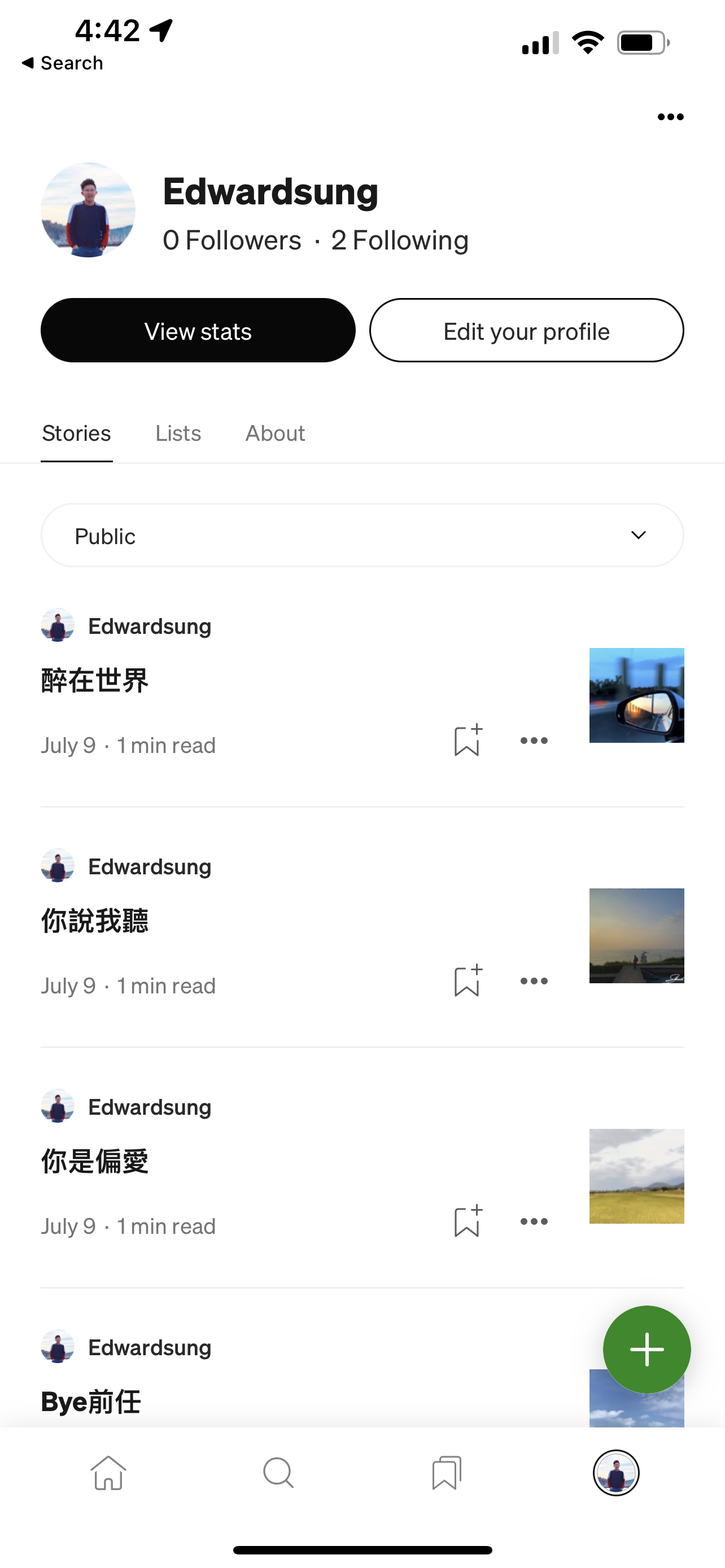Write a new story with plus button
This screenshot has width=725, height=1568.
(x=647, y=1350)
